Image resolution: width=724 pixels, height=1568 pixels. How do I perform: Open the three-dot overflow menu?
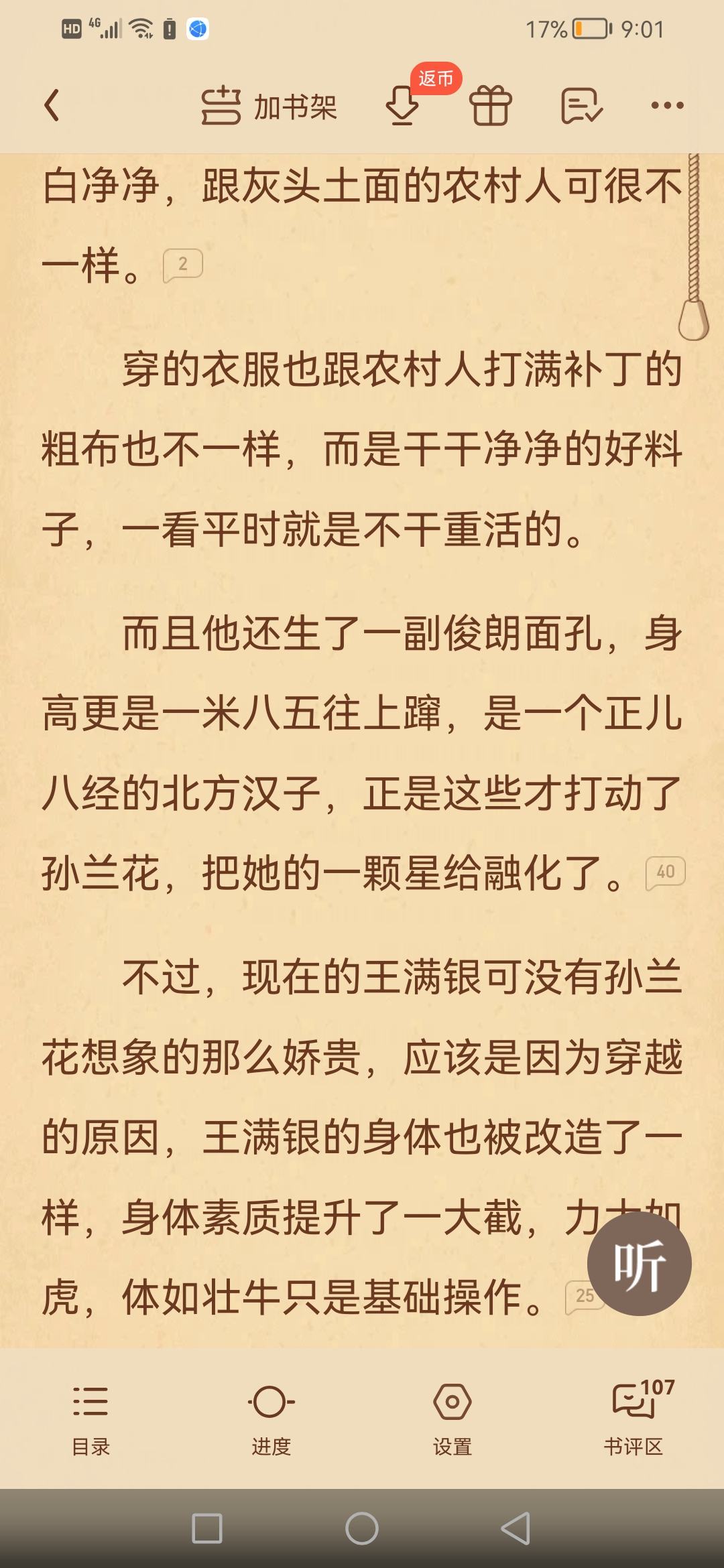667,105
